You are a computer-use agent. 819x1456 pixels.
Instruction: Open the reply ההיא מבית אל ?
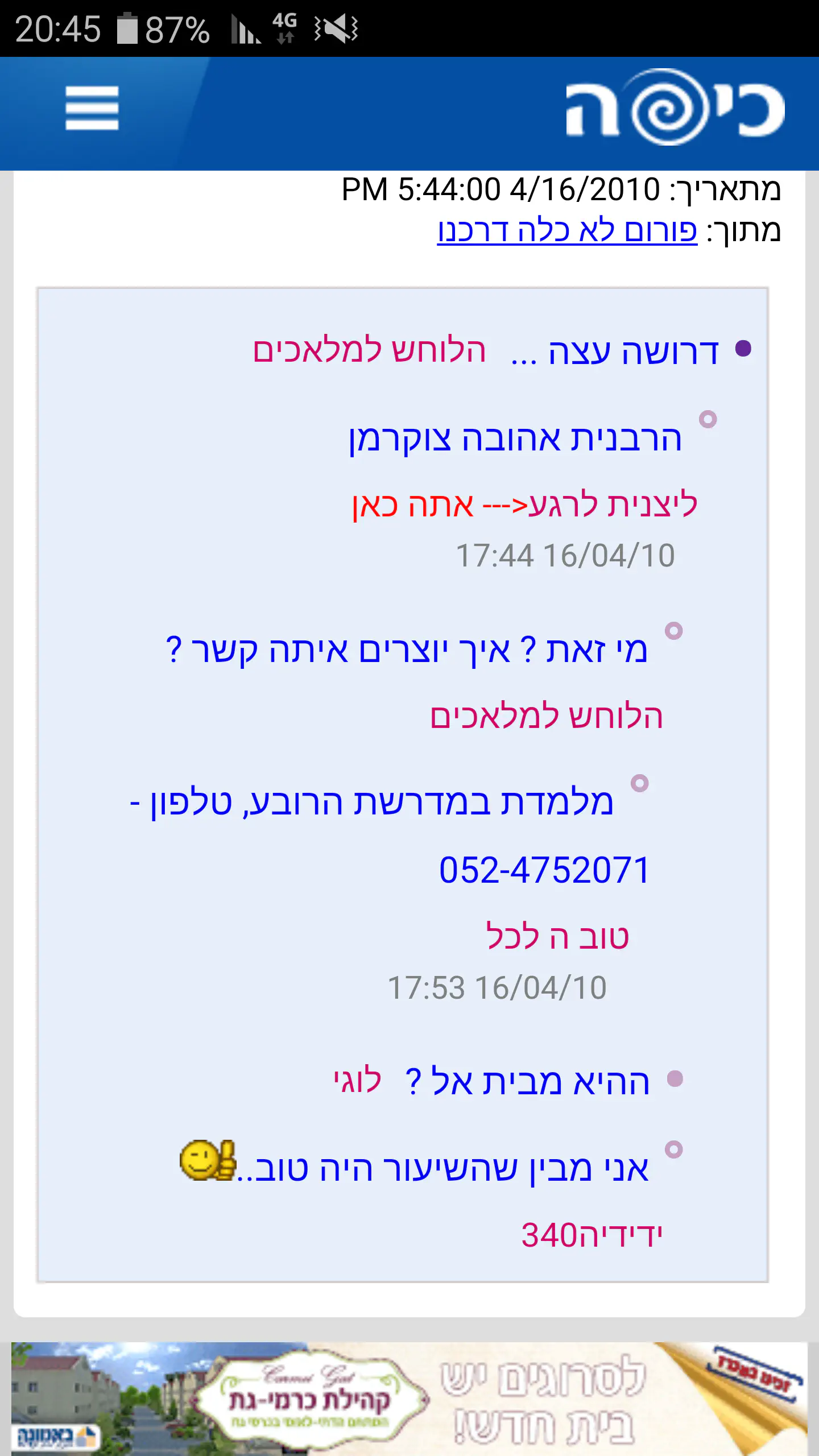[527, 1082]
